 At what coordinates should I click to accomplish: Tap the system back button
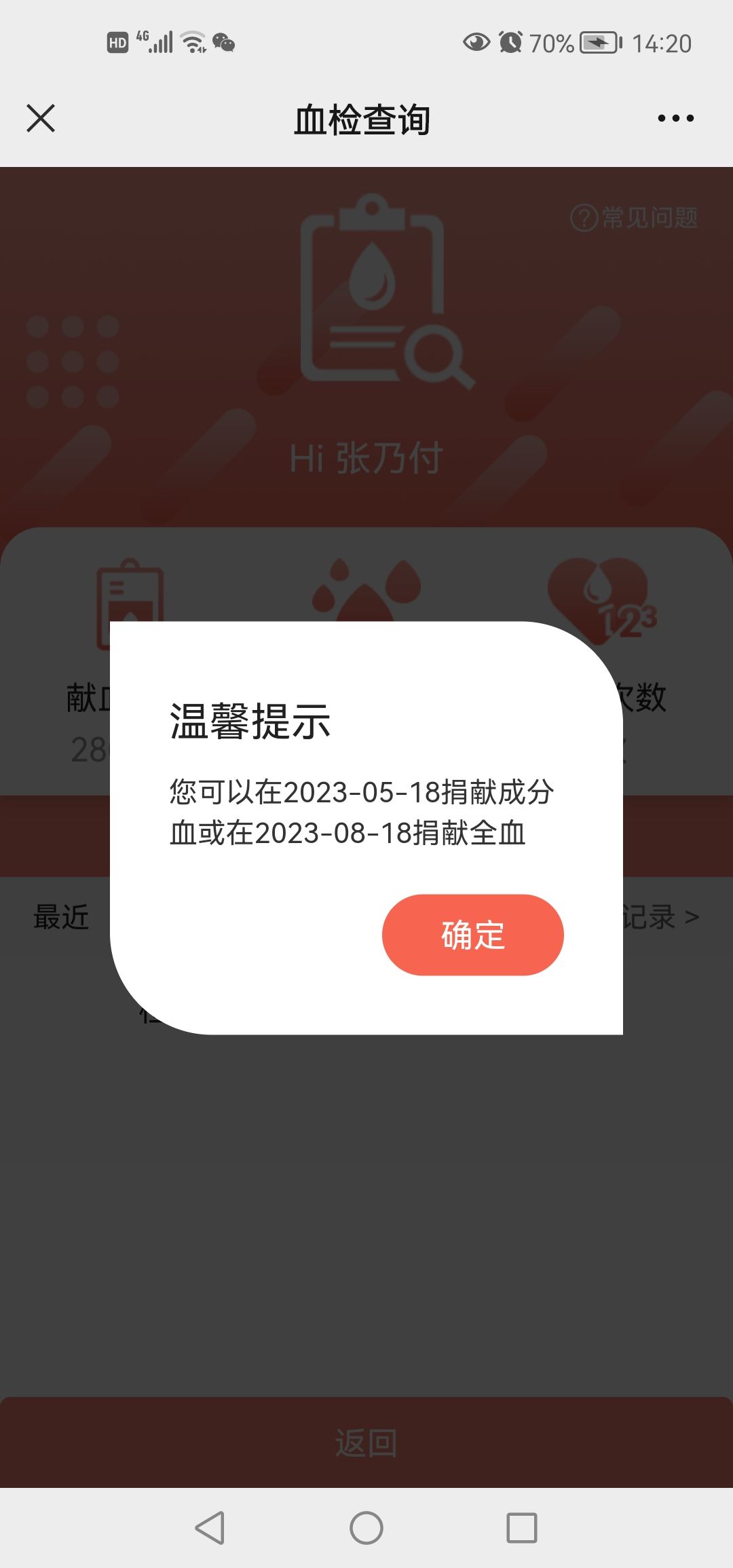pyautogui.click(x=210, y=1528)
